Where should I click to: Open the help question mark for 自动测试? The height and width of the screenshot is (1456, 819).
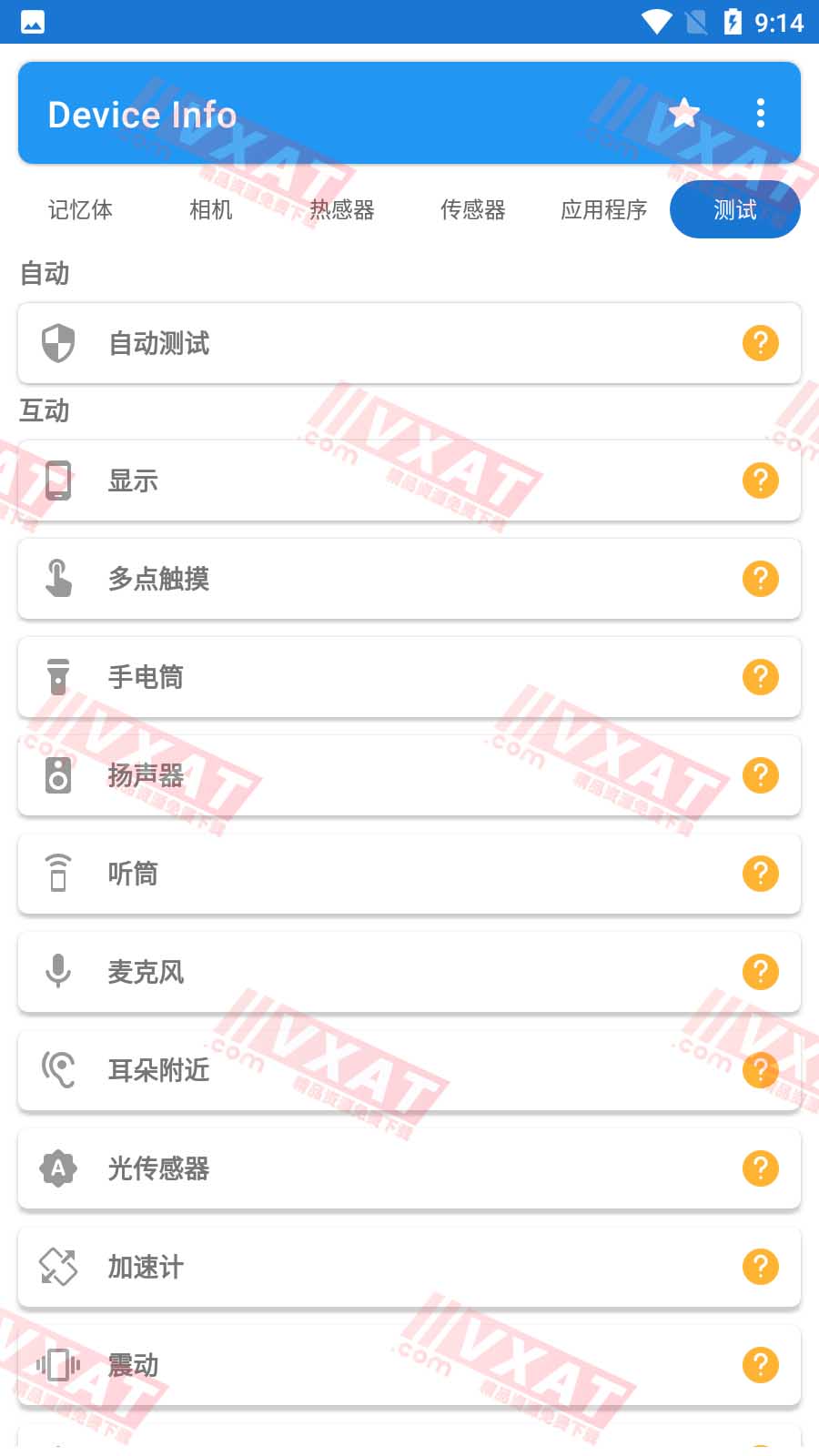(760, 343)
